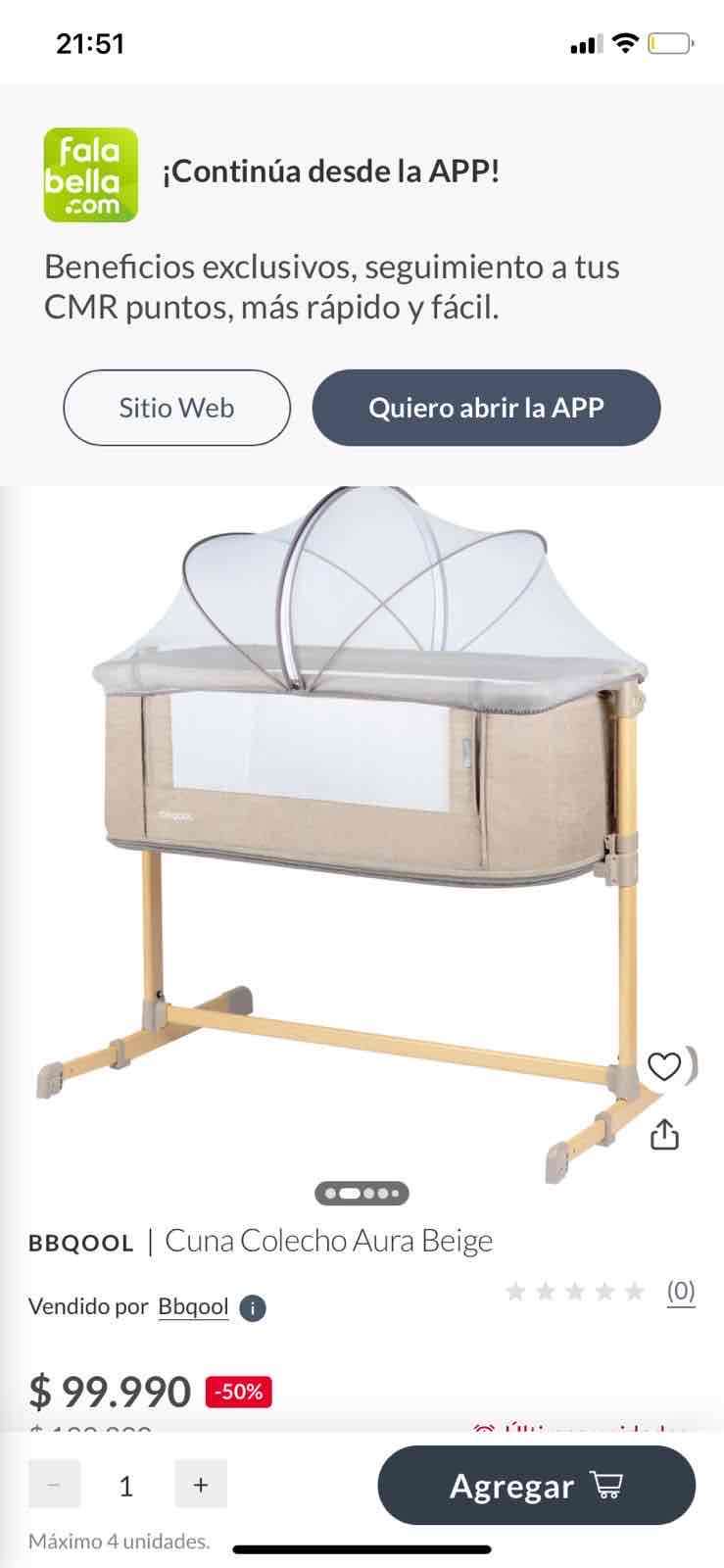Open the product reviews count (0)
Image resolution: width=724 pixels, height=1568 pixels.
(681, 1291)
